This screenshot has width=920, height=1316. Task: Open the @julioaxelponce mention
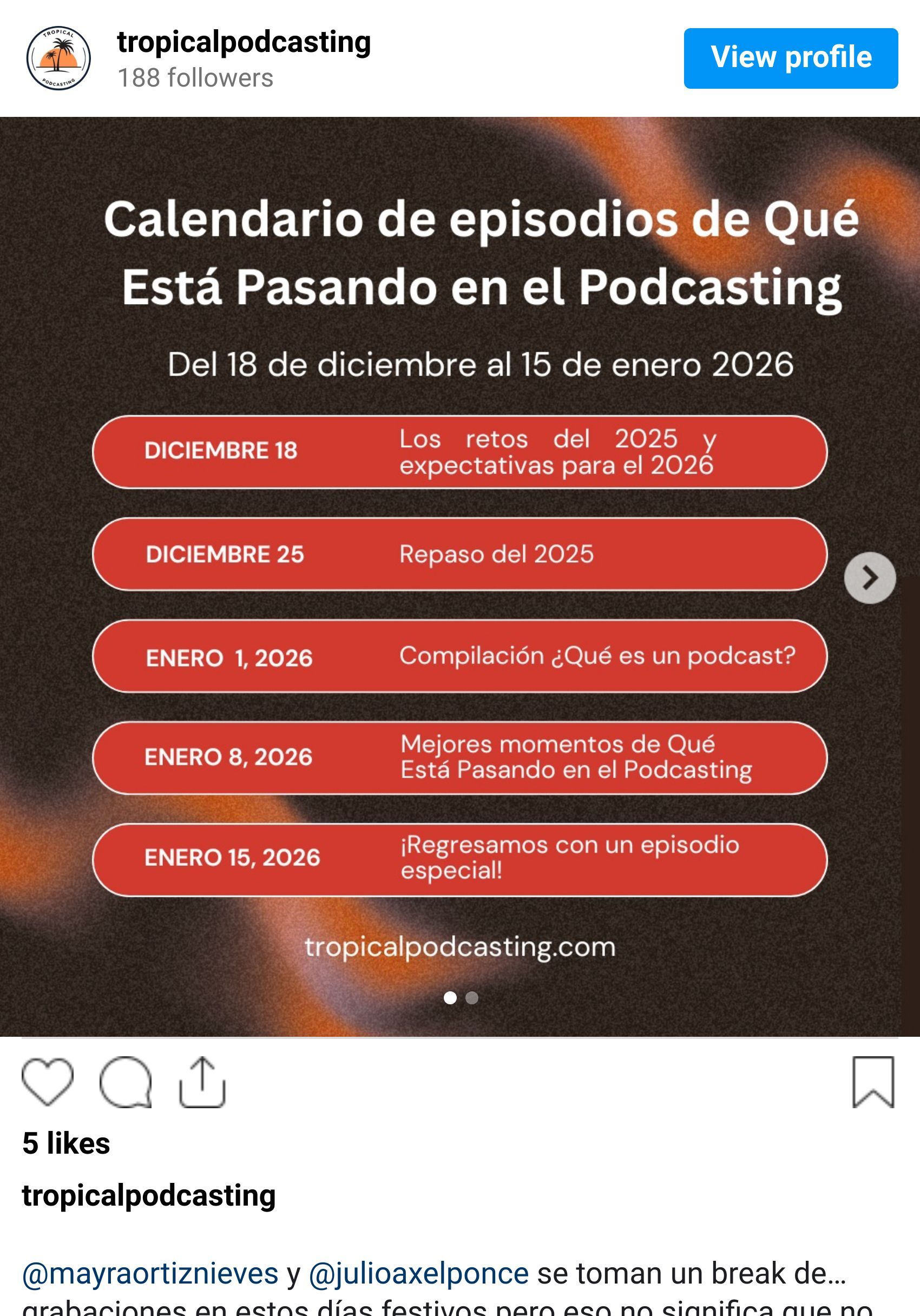point(418,1274)
